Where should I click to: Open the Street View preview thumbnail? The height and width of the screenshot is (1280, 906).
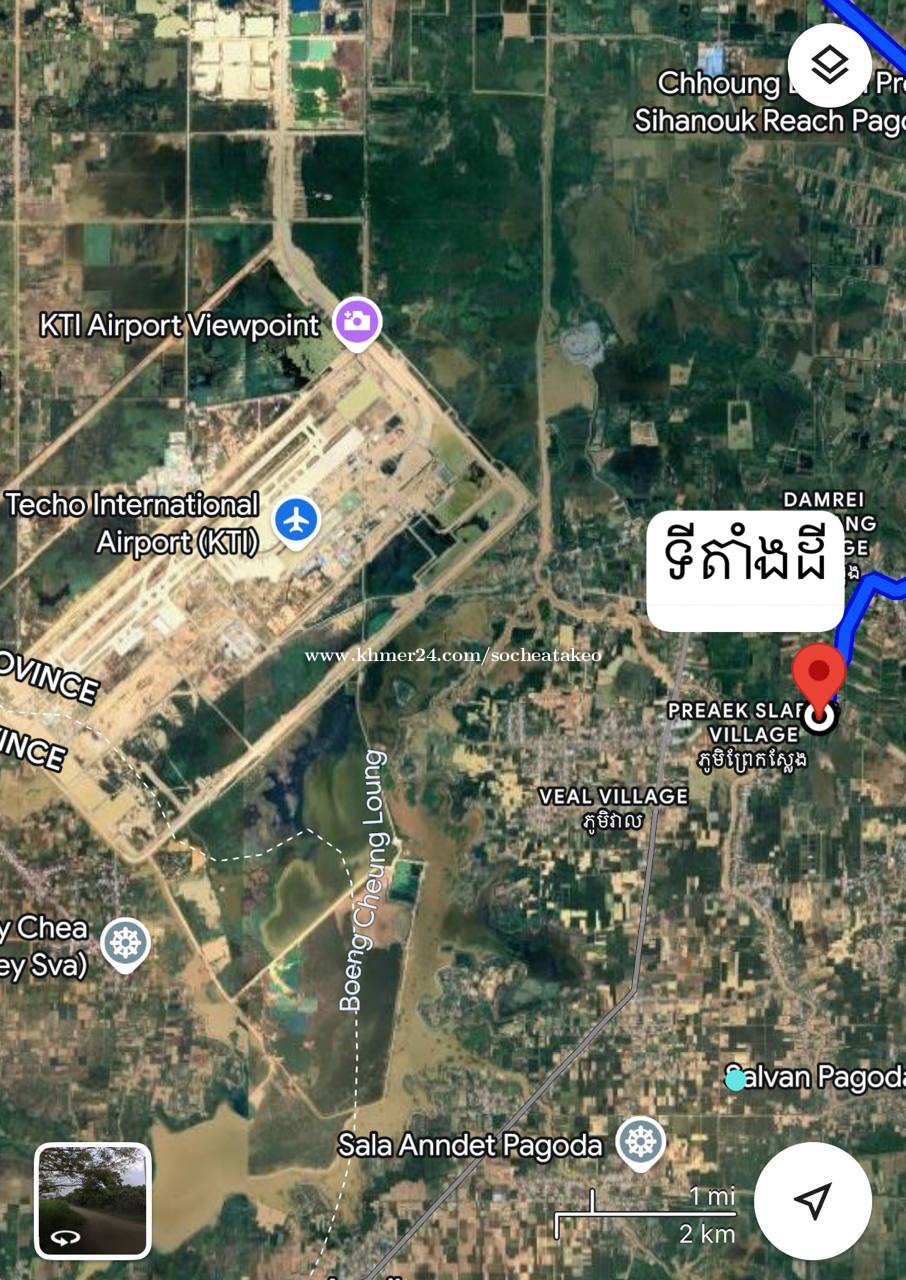(93, 1200)
